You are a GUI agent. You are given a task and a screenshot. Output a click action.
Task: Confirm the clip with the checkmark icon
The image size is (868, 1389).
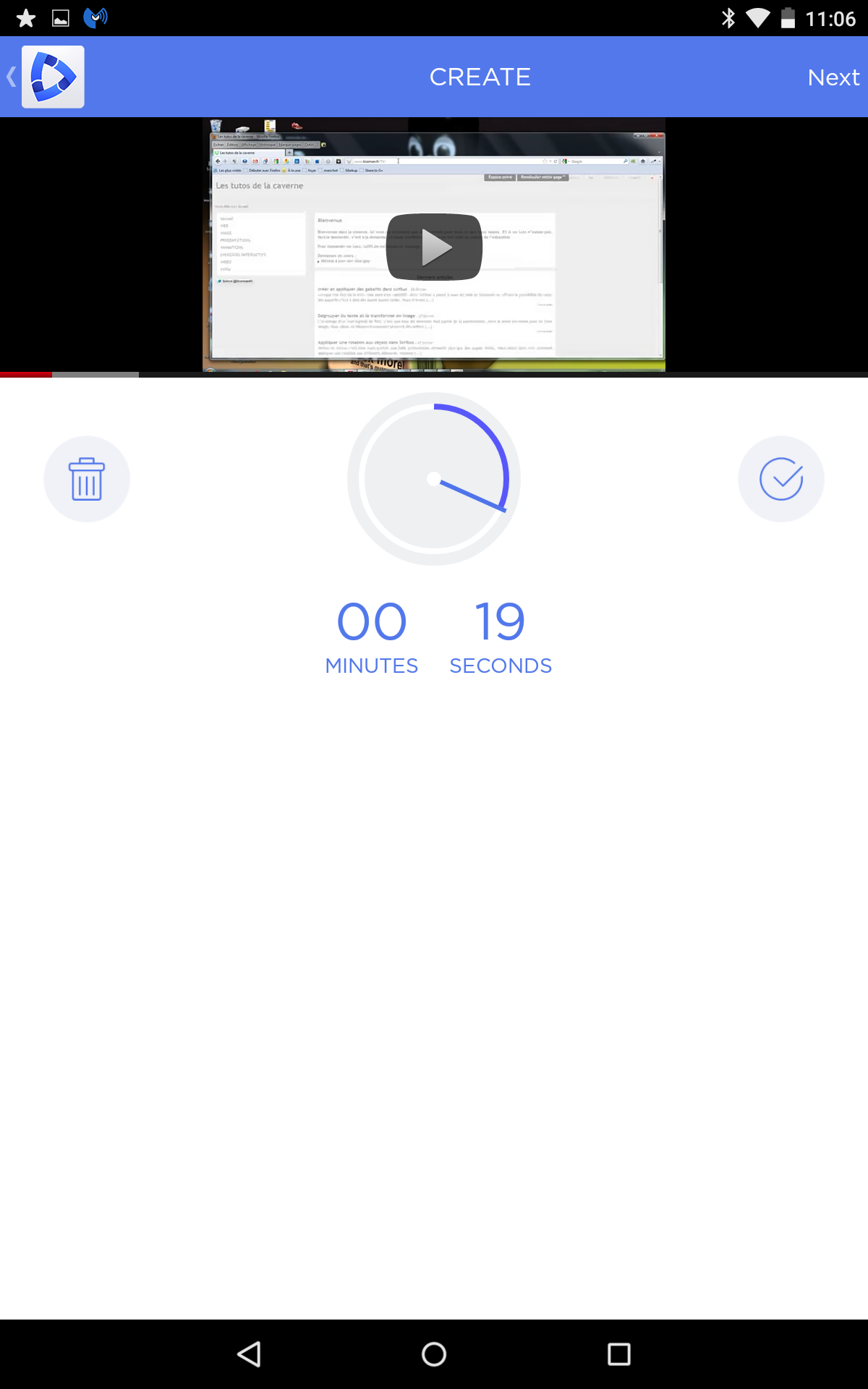[x=781, y=479]
